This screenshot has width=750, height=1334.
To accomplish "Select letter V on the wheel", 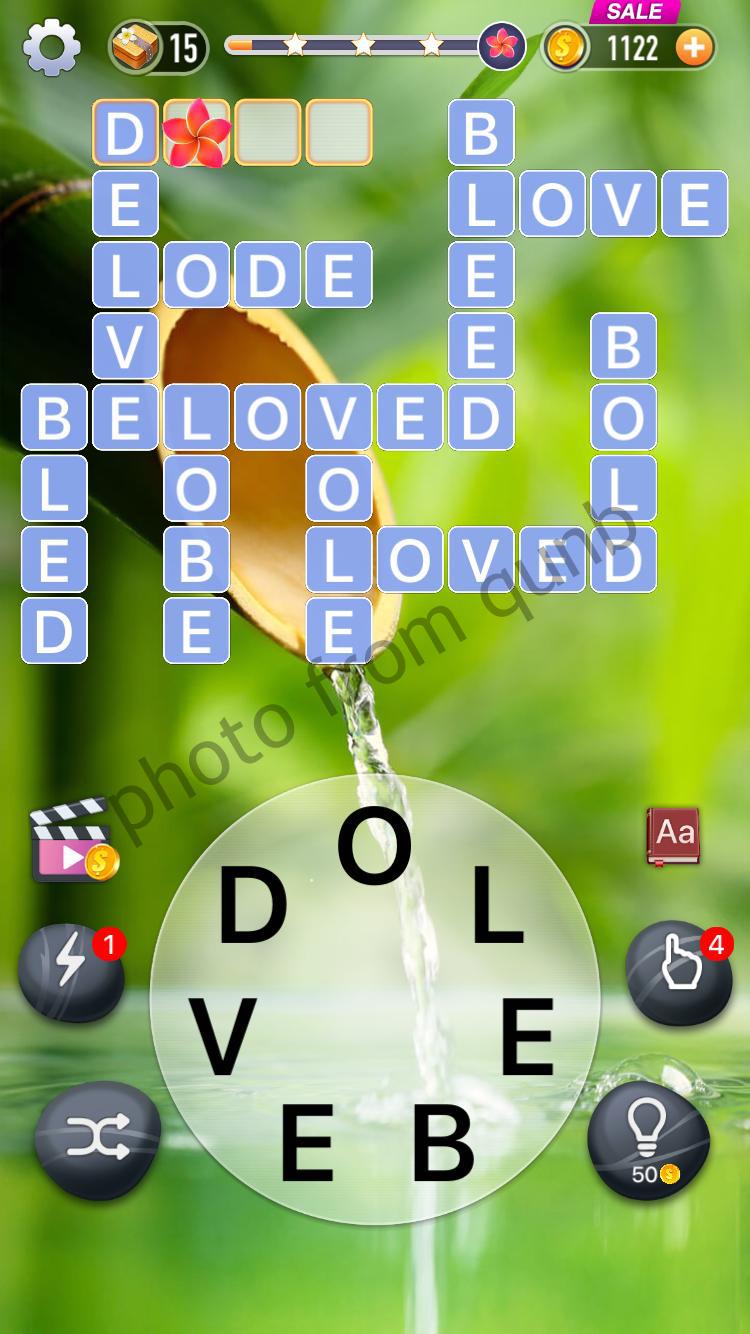I will (223, 1037).
